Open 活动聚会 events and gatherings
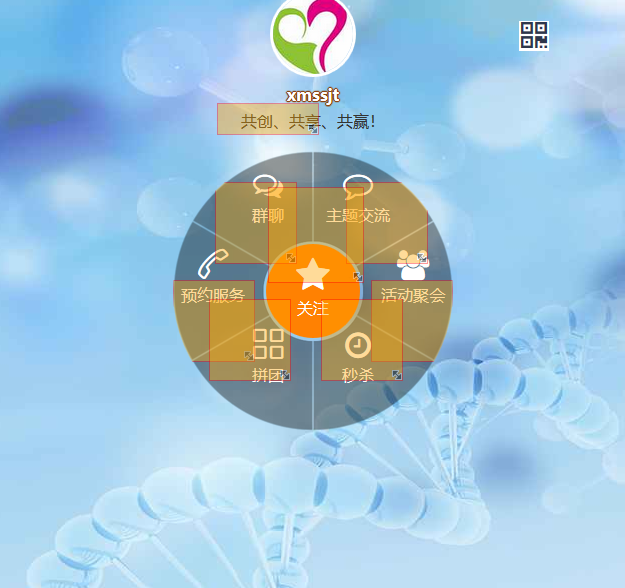 coord(412,281)
